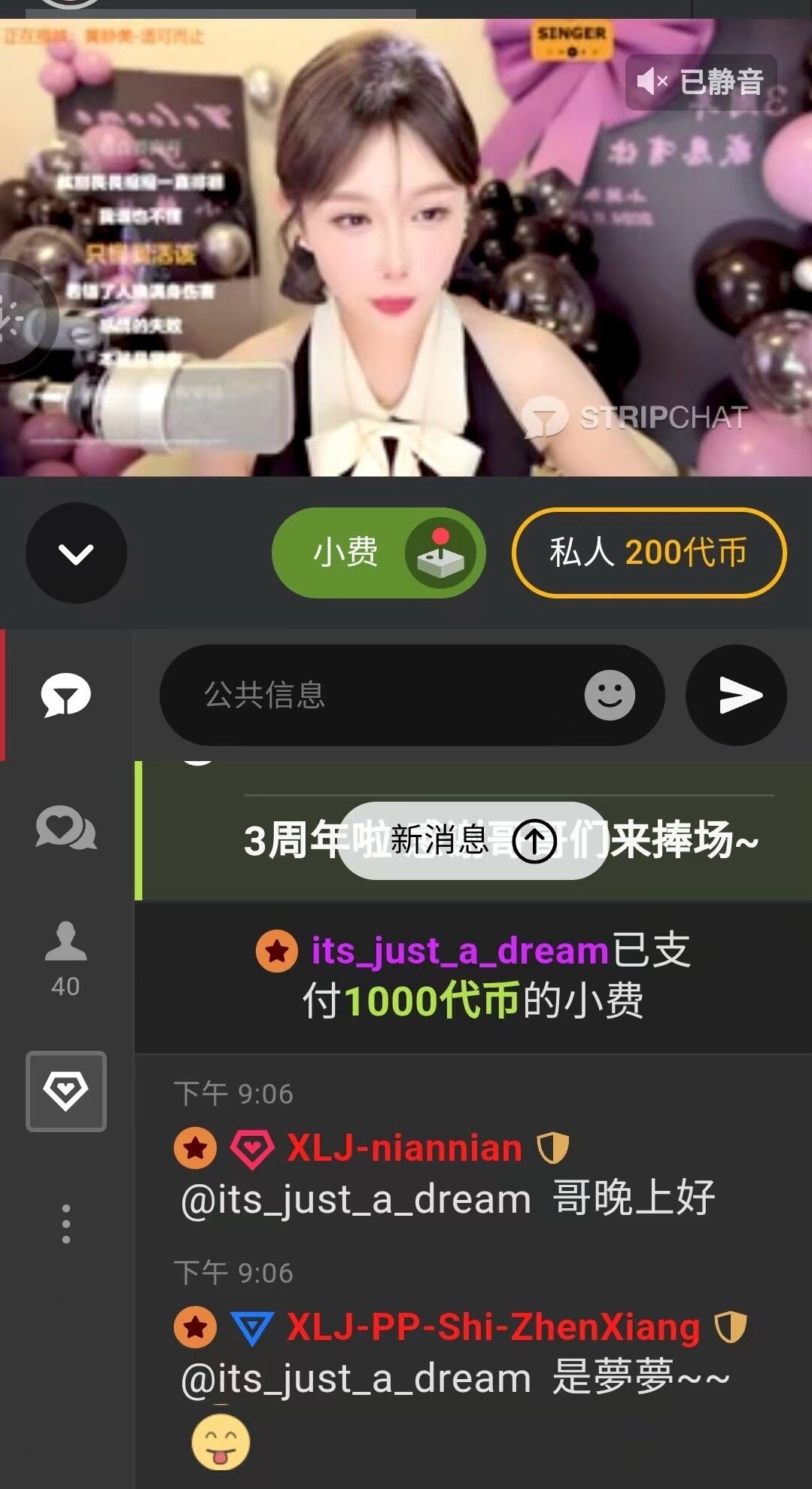Open the diamond fan club tab
This screenshot has height=1489, width=812.
[66, 1091]
